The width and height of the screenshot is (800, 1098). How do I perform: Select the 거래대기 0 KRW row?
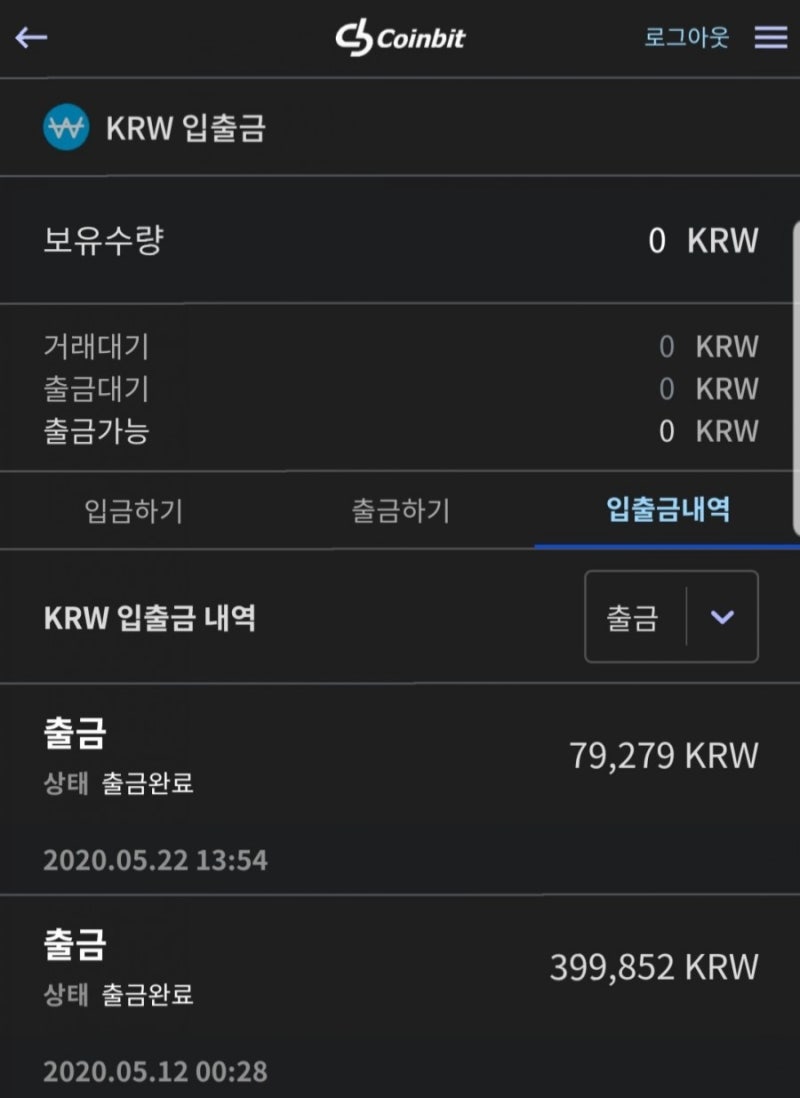[400, 347]
